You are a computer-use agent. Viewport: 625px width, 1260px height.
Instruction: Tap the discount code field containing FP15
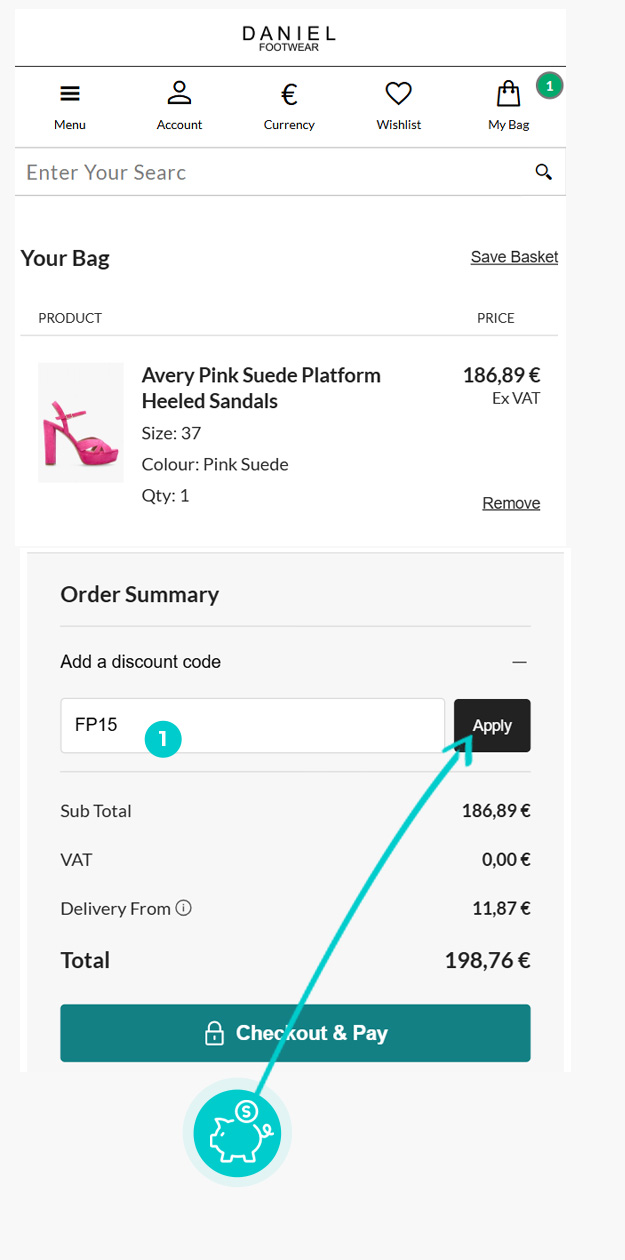(252, 726)
